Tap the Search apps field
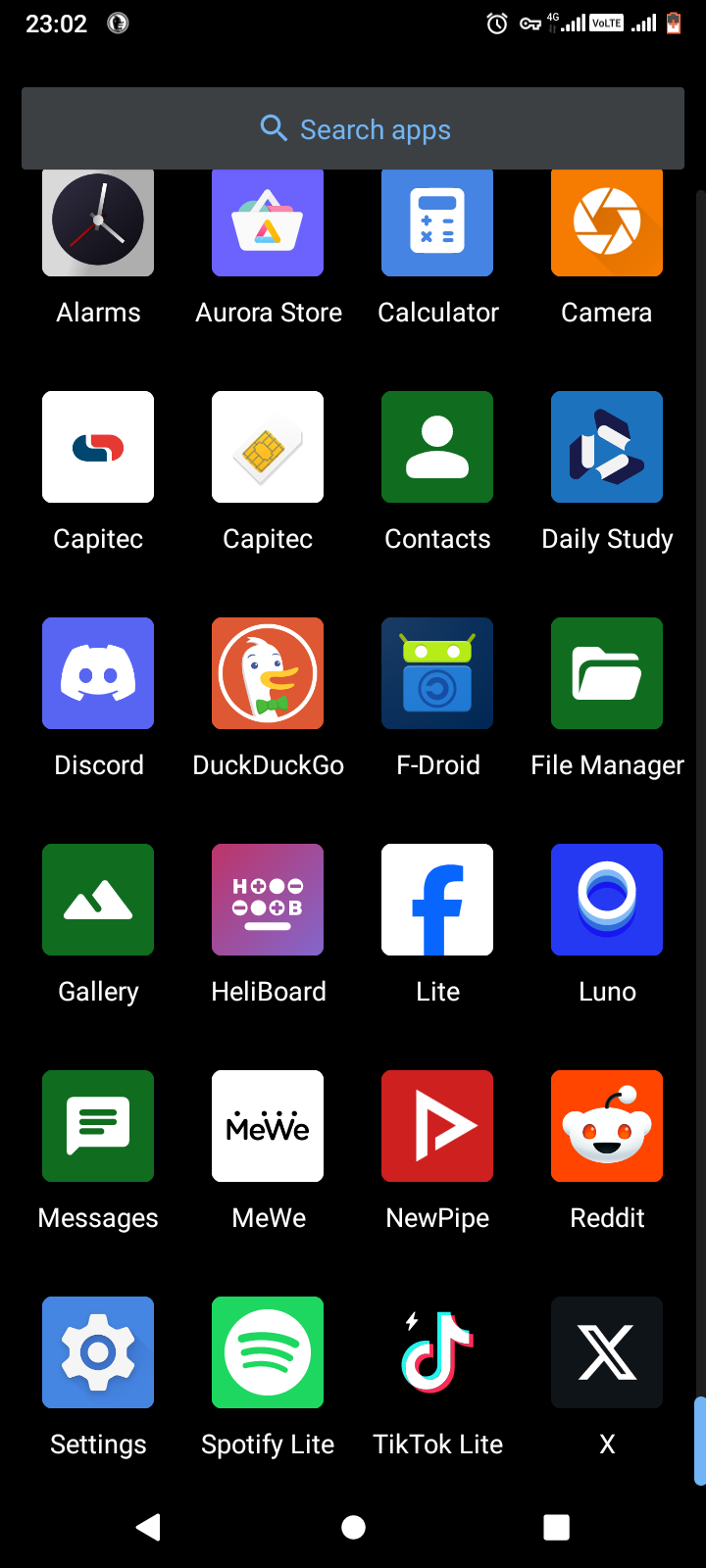 (x=353, y=128)
